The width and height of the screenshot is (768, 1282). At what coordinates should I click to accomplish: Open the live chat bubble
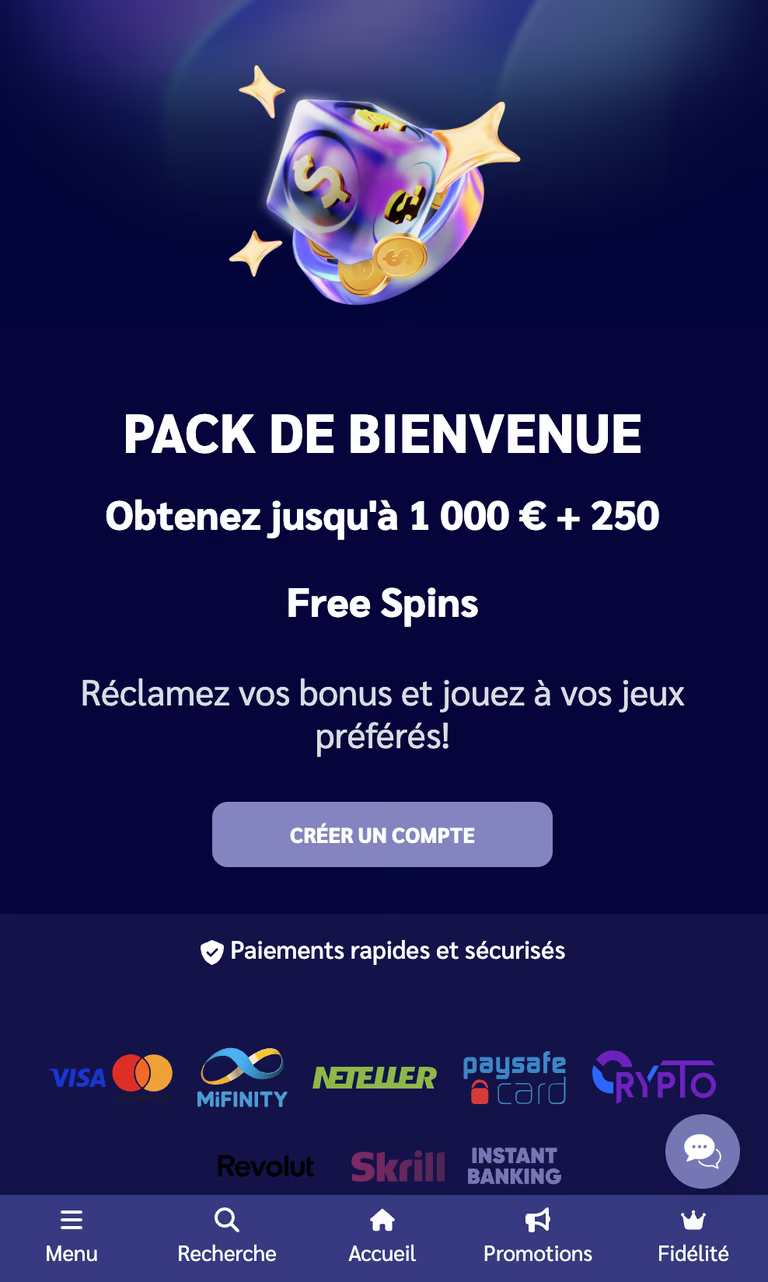(x=702, y=1151)
